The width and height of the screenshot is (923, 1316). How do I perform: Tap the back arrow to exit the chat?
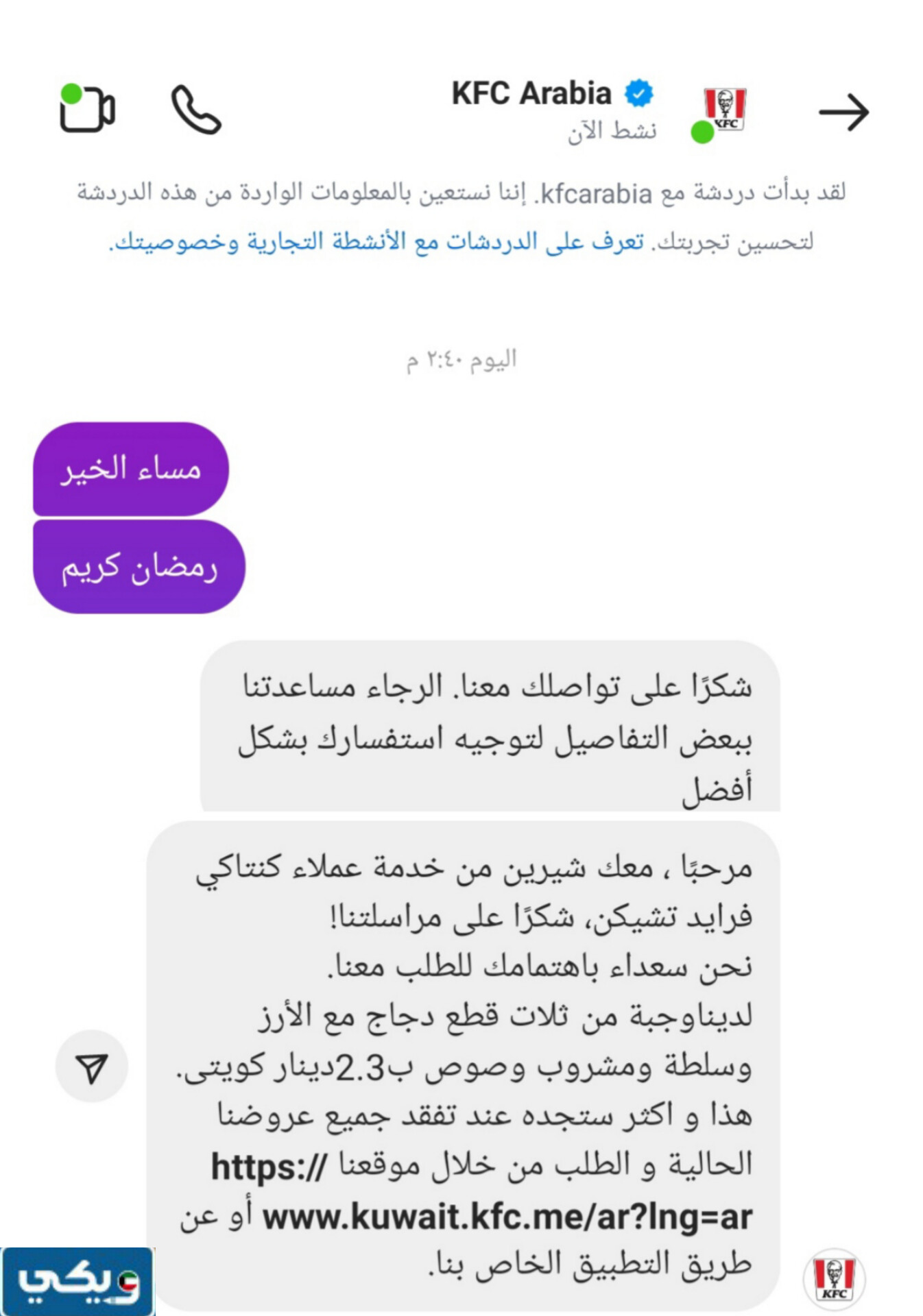846,110
